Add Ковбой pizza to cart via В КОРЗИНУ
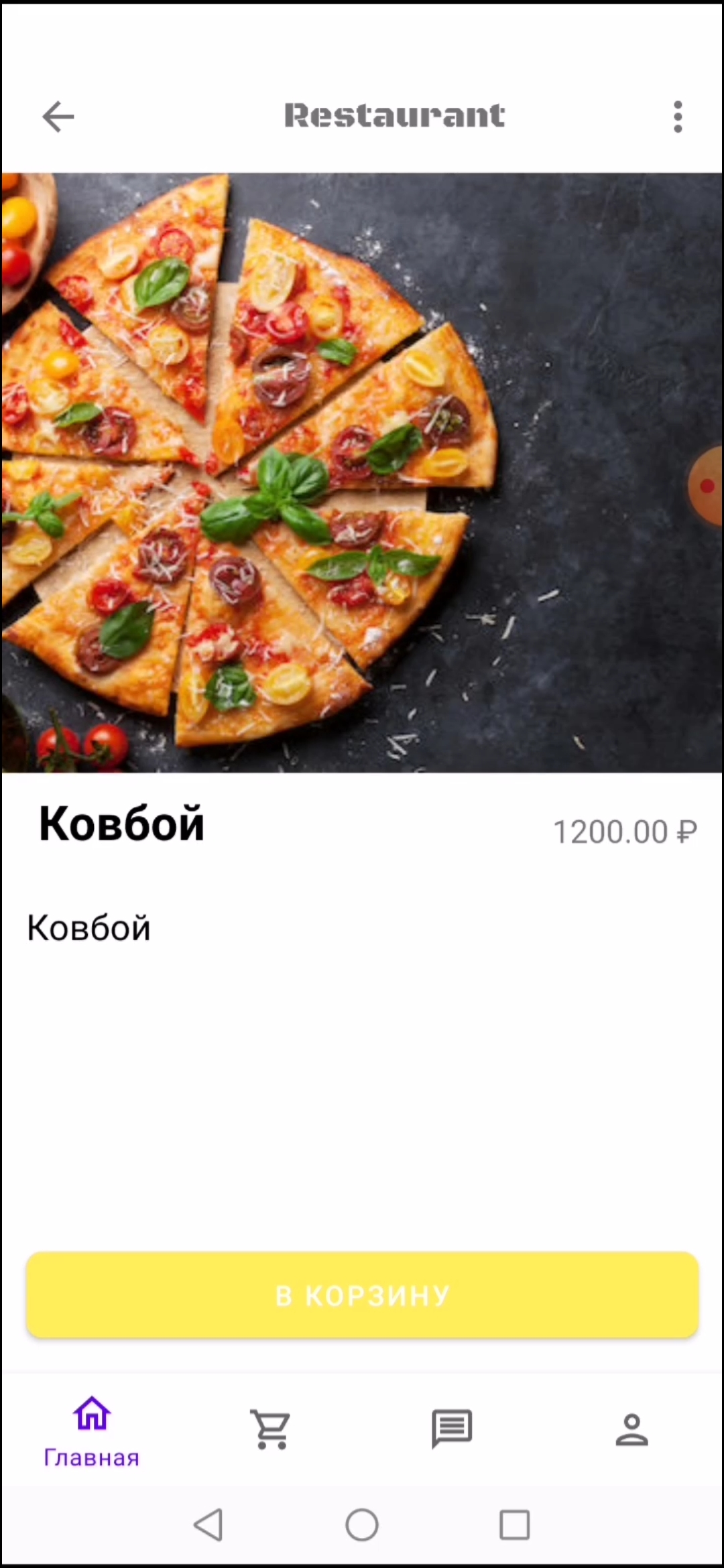 pos(362,1295)
